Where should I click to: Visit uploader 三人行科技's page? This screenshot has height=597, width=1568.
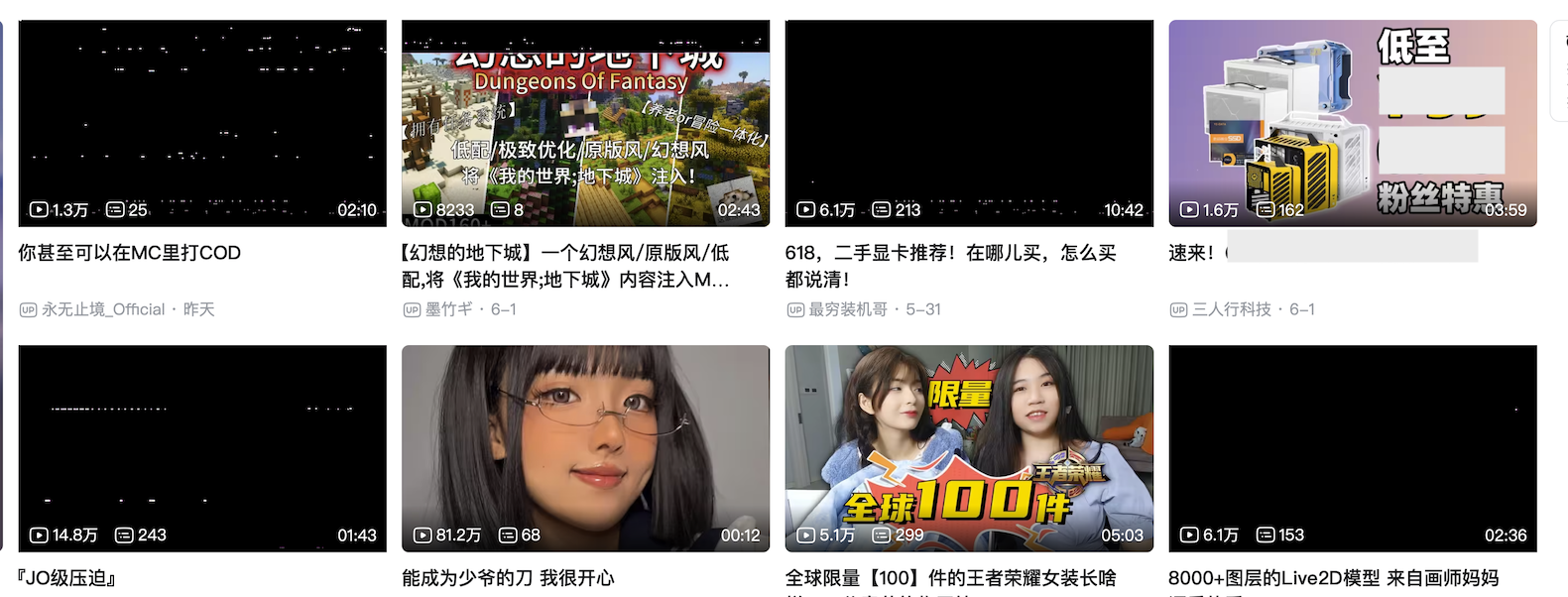tap(1231, 309)
